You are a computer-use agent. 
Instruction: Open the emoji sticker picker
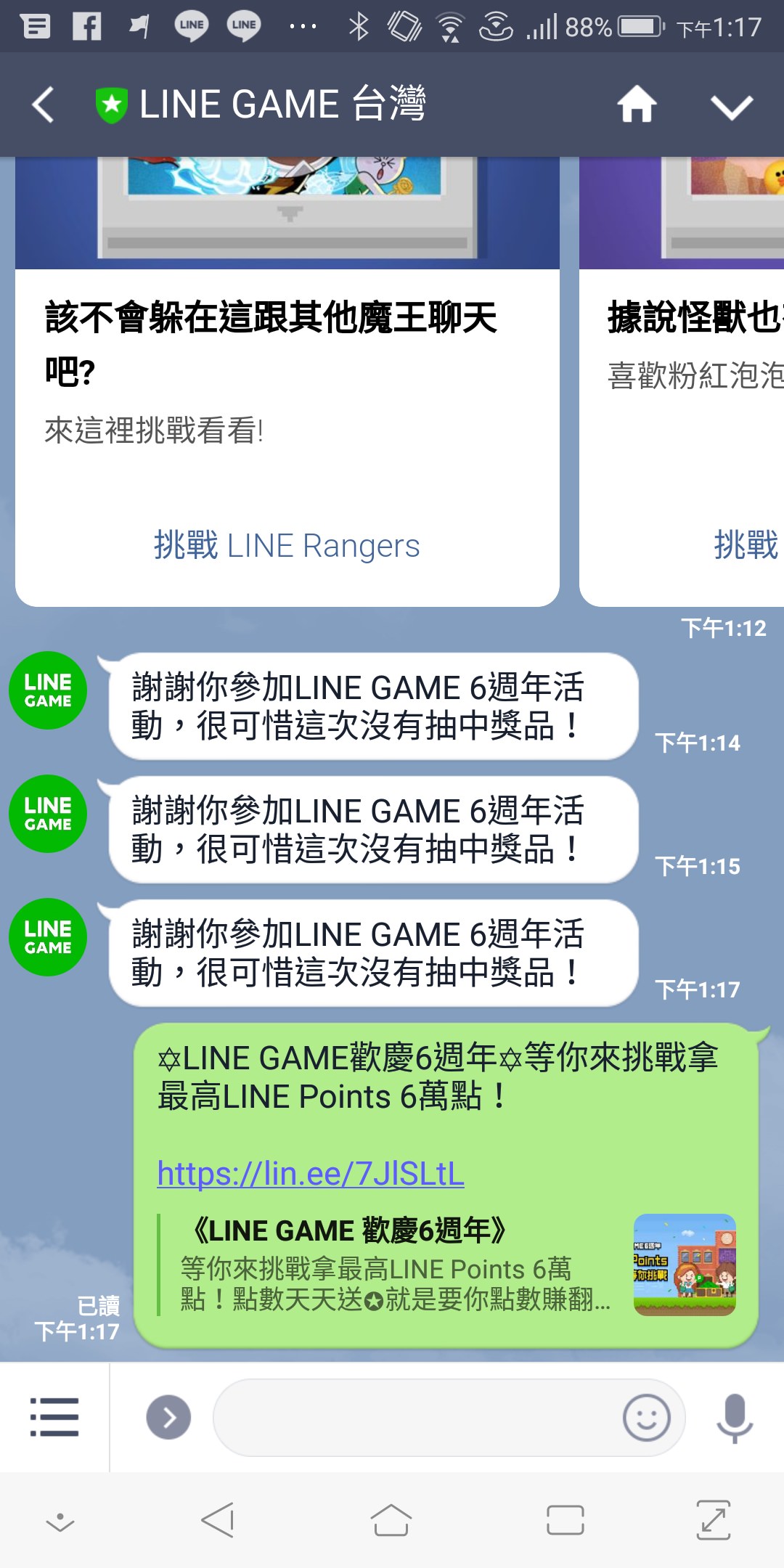(646, 1417)
